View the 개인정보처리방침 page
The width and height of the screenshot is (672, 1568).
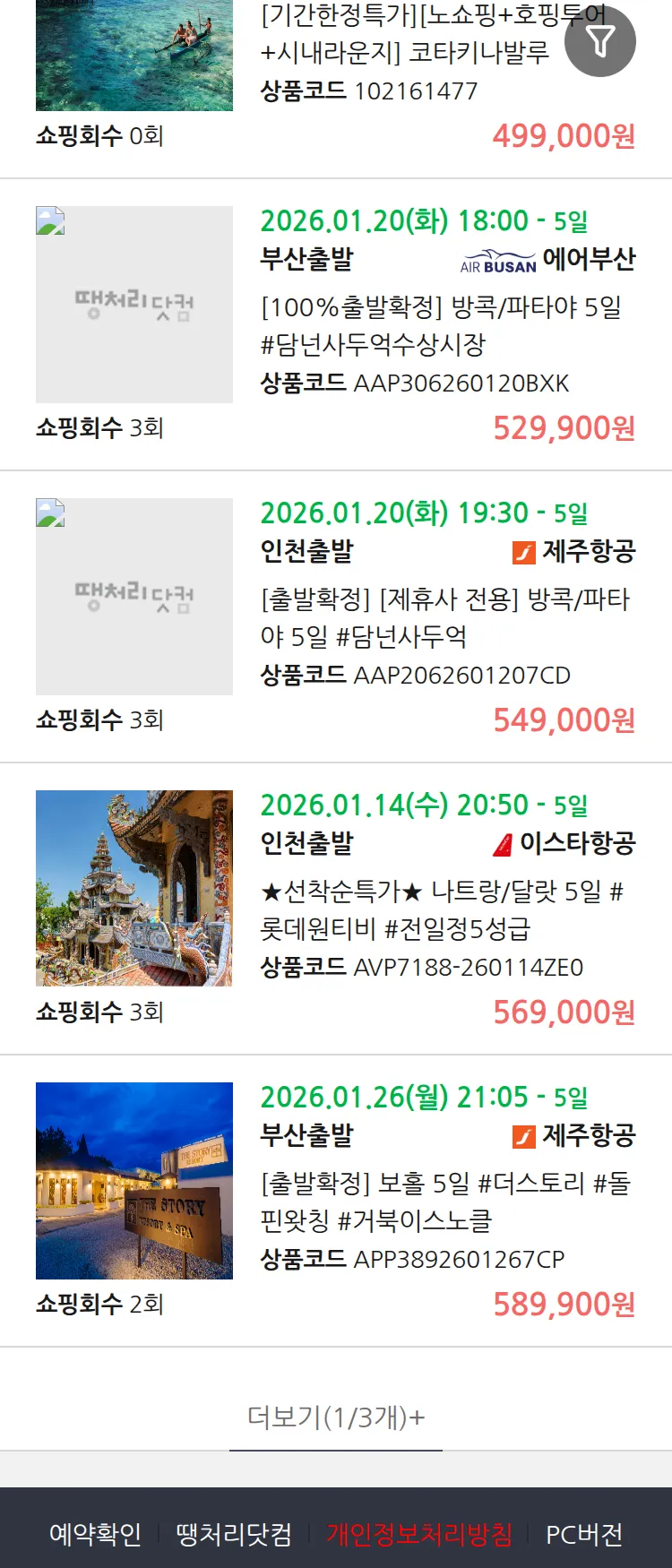click(419, 1534)
